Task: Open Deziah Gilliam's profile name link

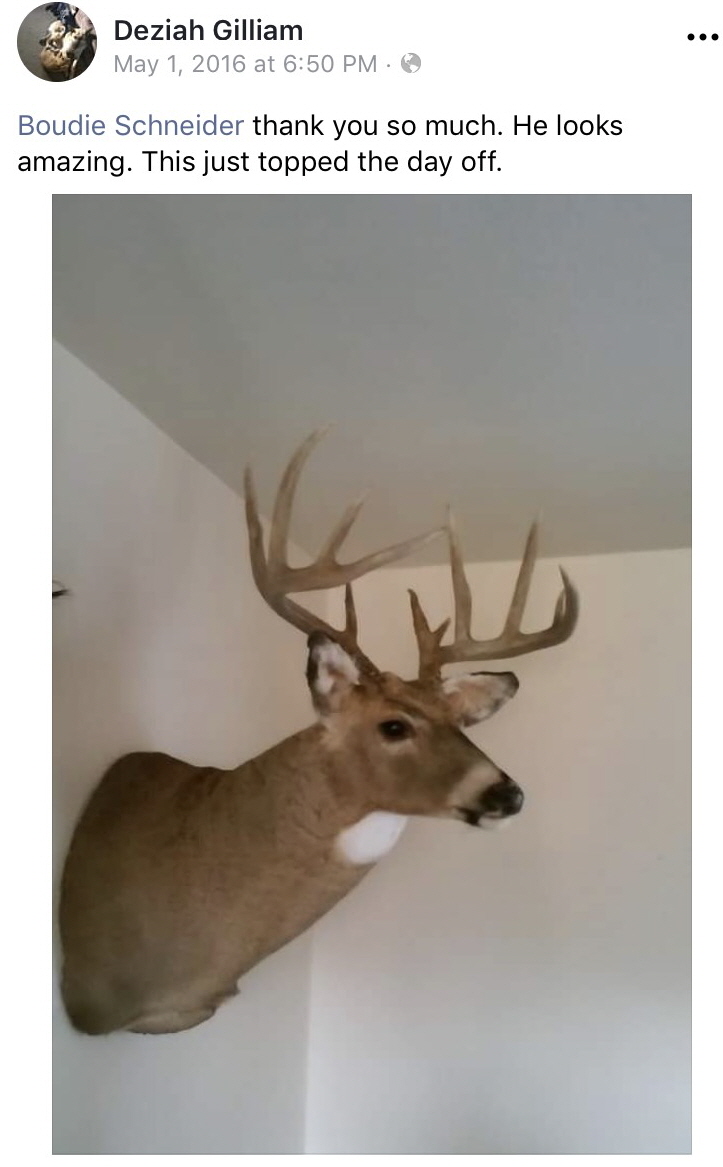Action: [x=208, y=30]
